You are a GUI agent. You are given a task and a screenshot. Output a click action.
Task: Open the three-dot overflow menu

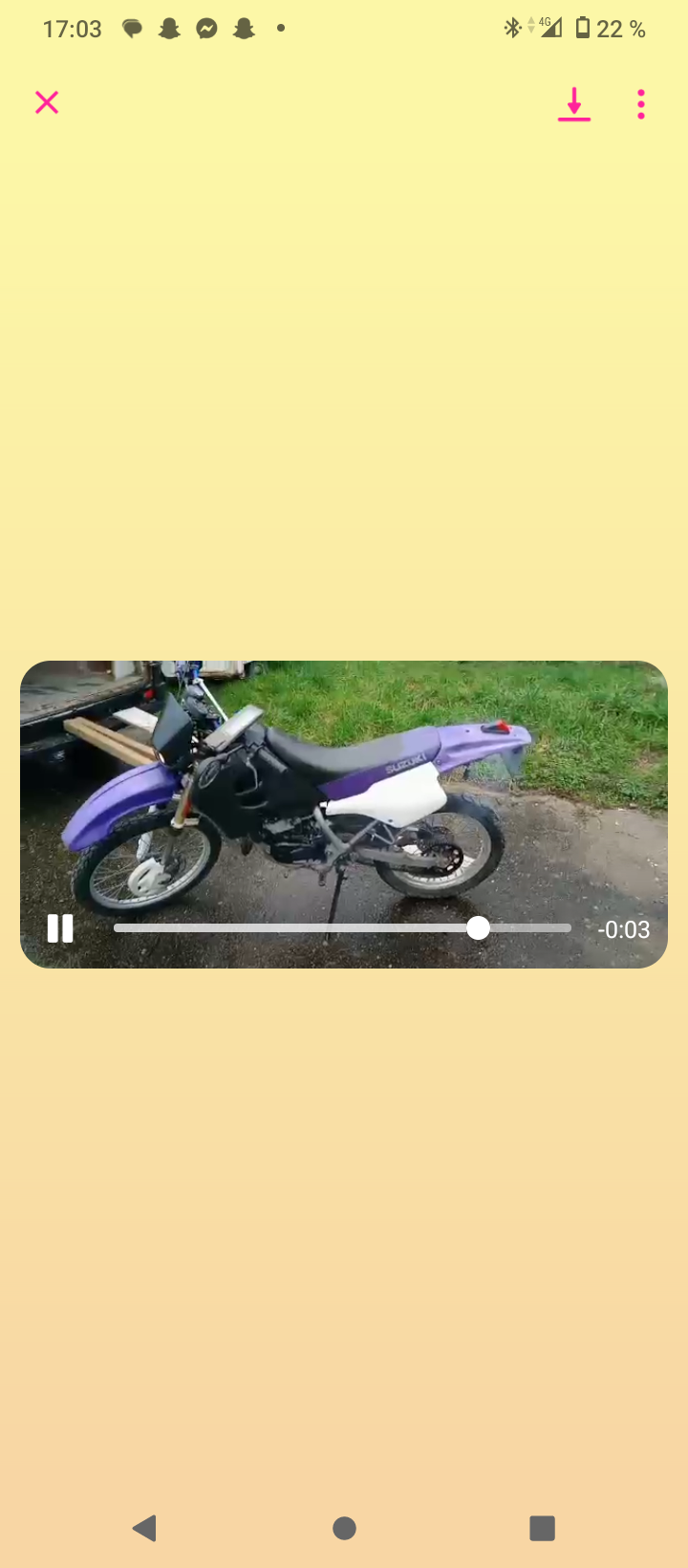641,104
